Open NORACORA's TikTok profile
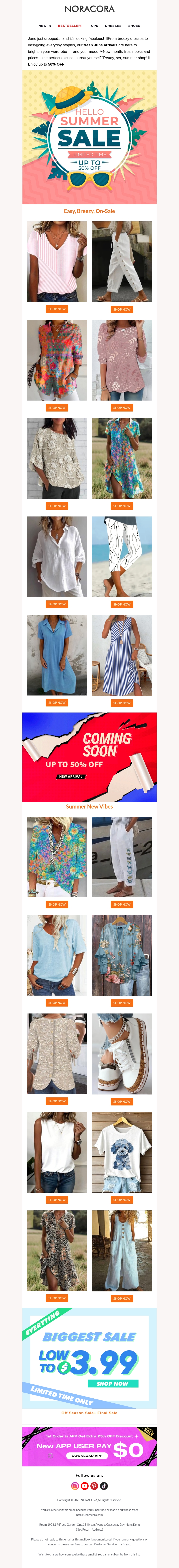This screenshot has height=1568, width=179. pos(104,1486)
